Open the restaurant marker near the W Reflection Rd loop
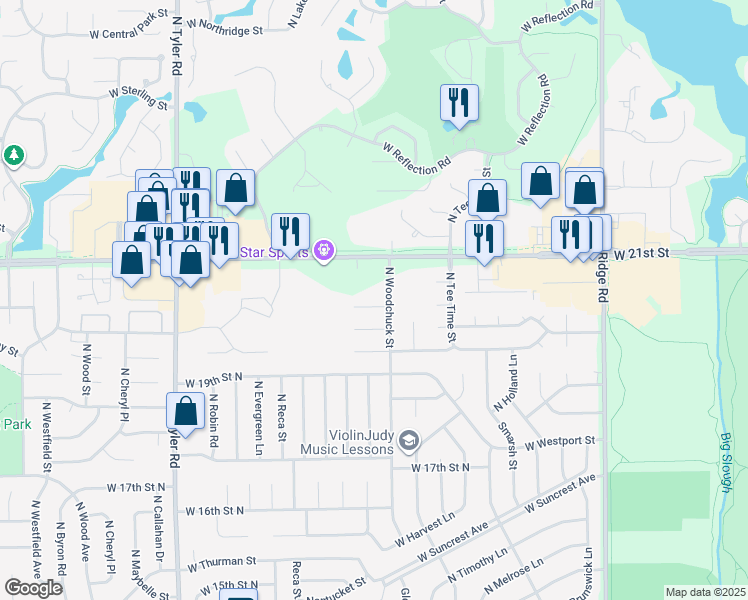The height and width of the screenshot is (600, 748). tap(459, 106)
